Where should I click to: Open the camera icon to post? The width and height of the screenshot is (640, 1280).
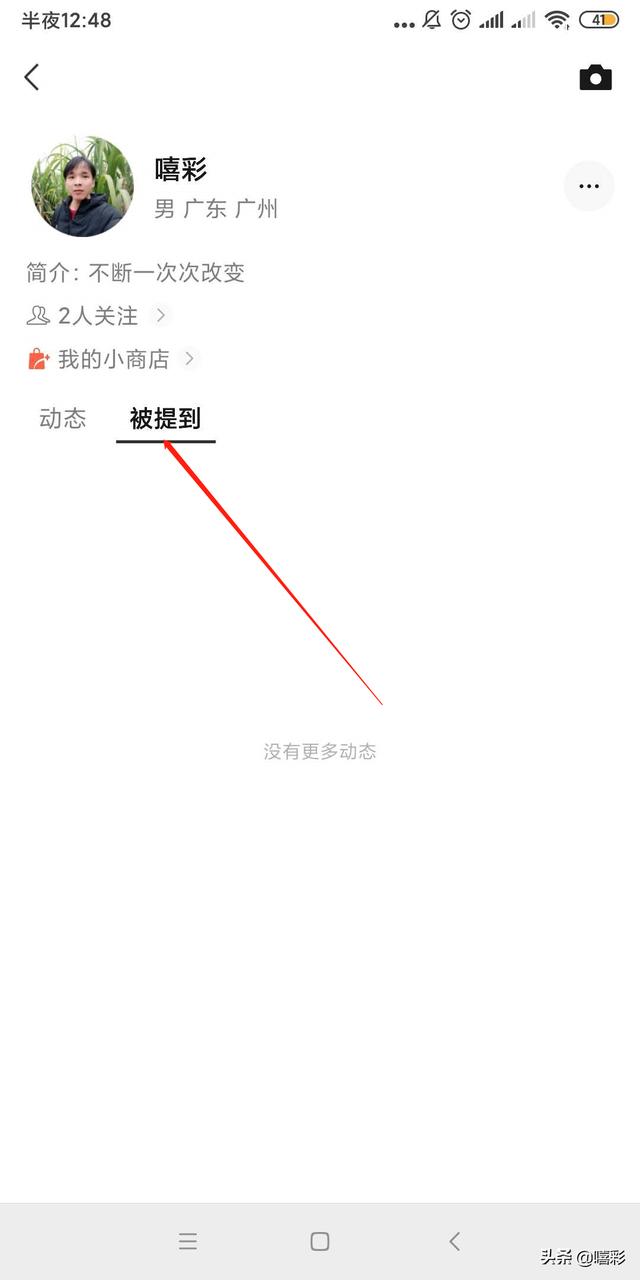595,77
